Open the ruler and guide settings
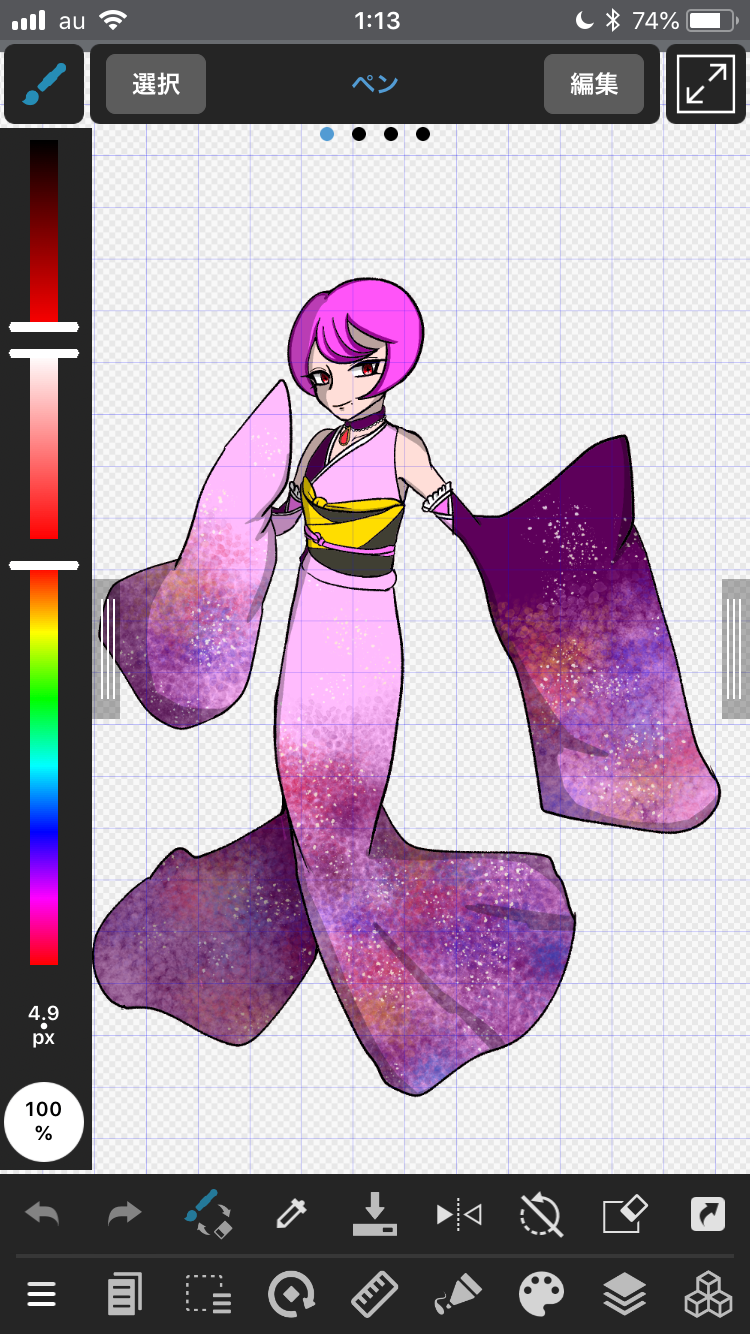Image resolution: width=750 pixels, height=1334 pixels. [x=375, y=1297]
